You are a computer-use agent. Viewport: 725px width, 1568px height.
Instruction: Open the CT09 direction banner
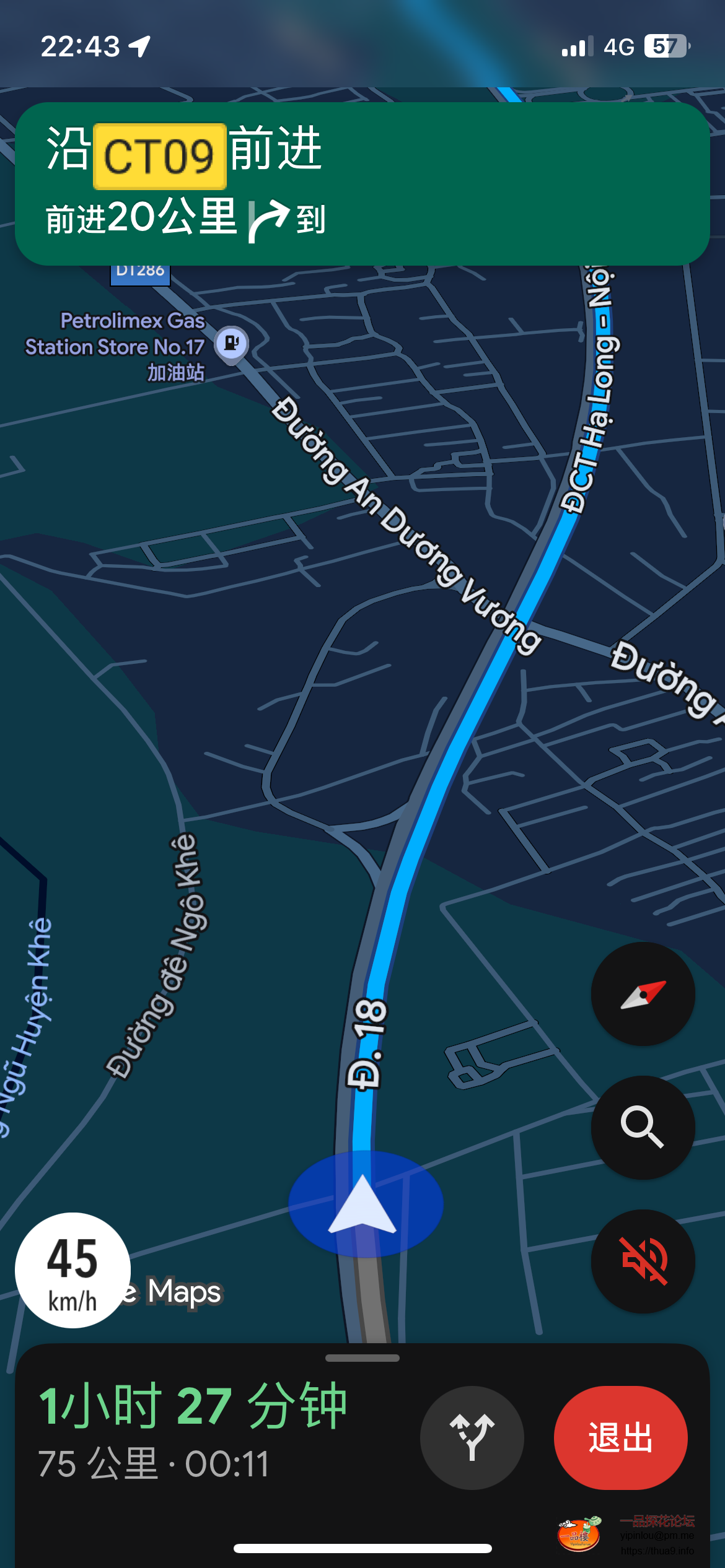coord(362,184)
